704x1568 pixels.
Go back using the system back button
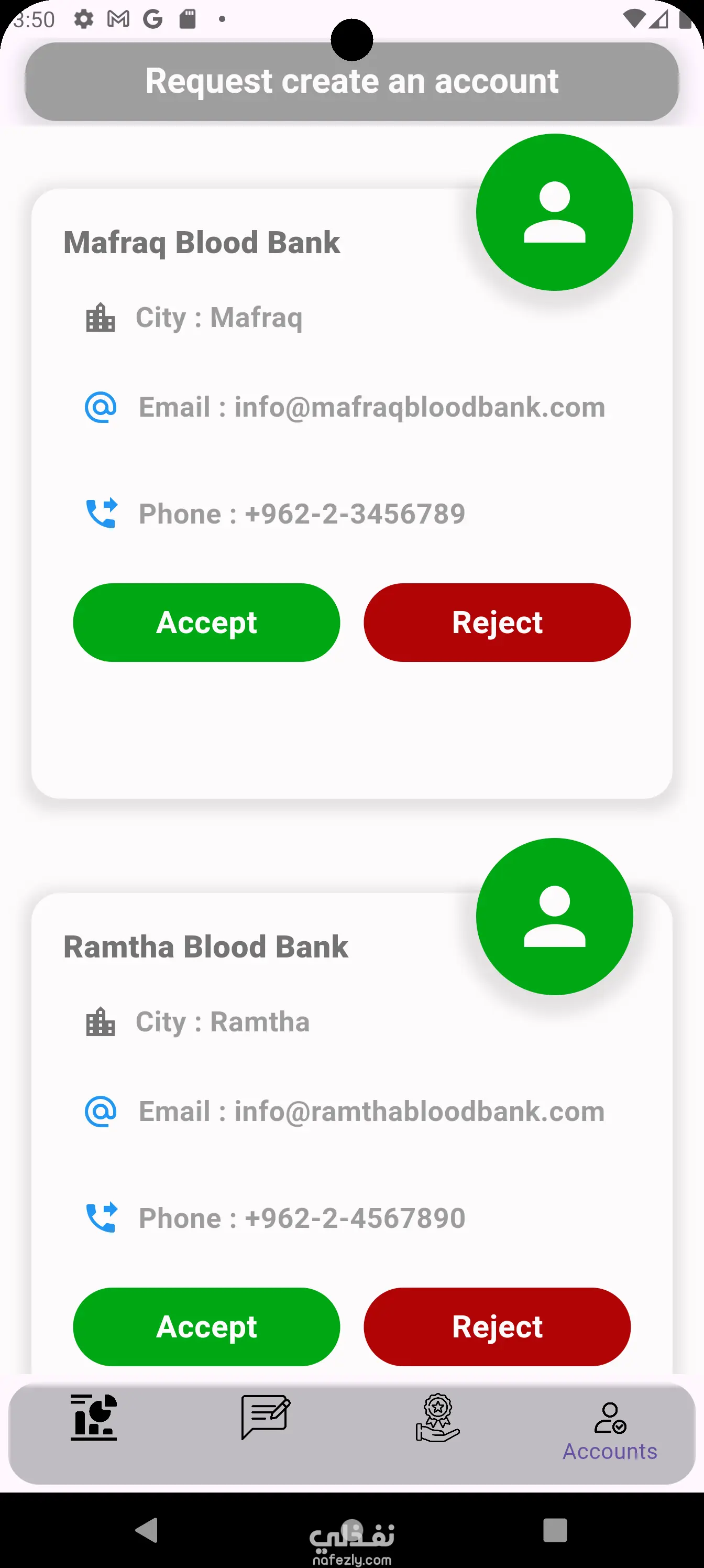[x=147, y=1530]
